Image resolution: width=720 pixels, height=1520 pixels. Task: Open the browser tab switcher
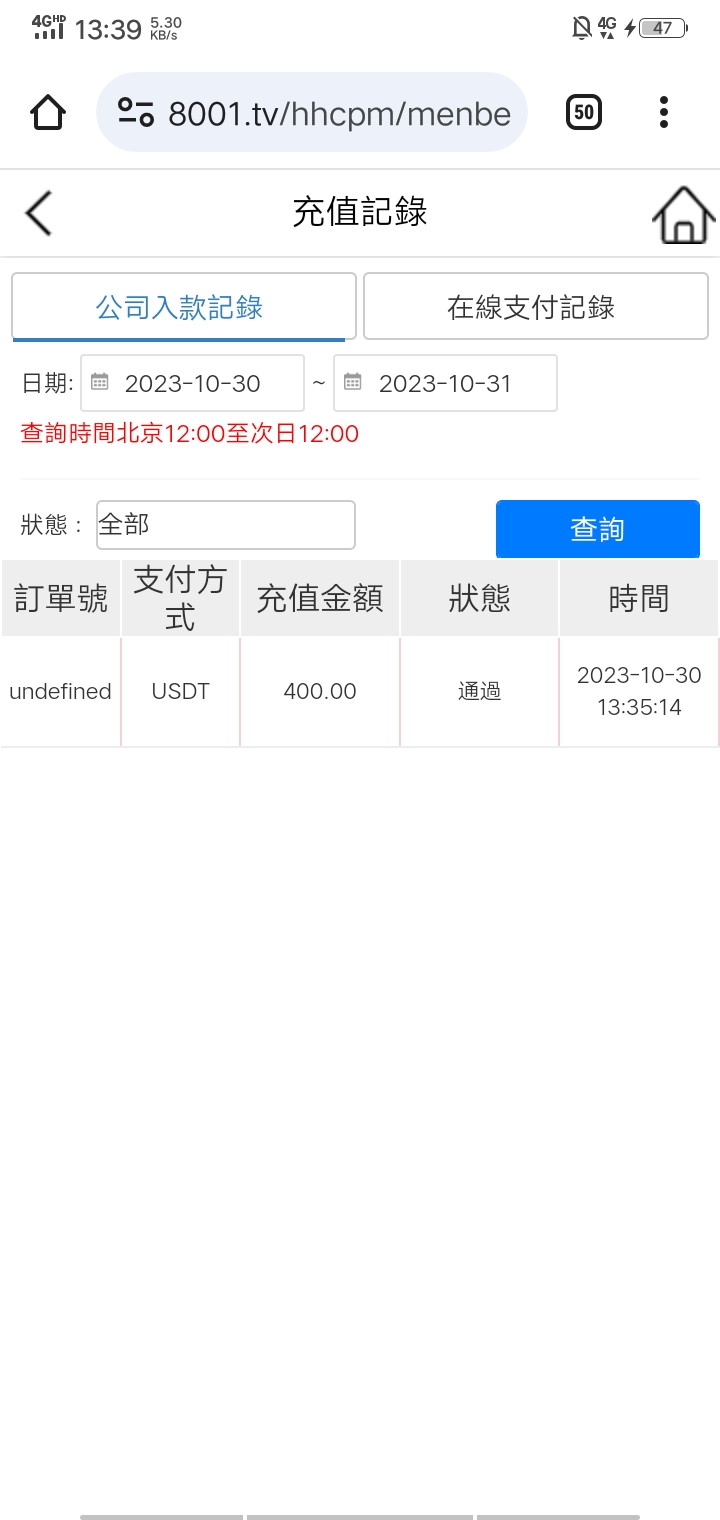point(584,112)
